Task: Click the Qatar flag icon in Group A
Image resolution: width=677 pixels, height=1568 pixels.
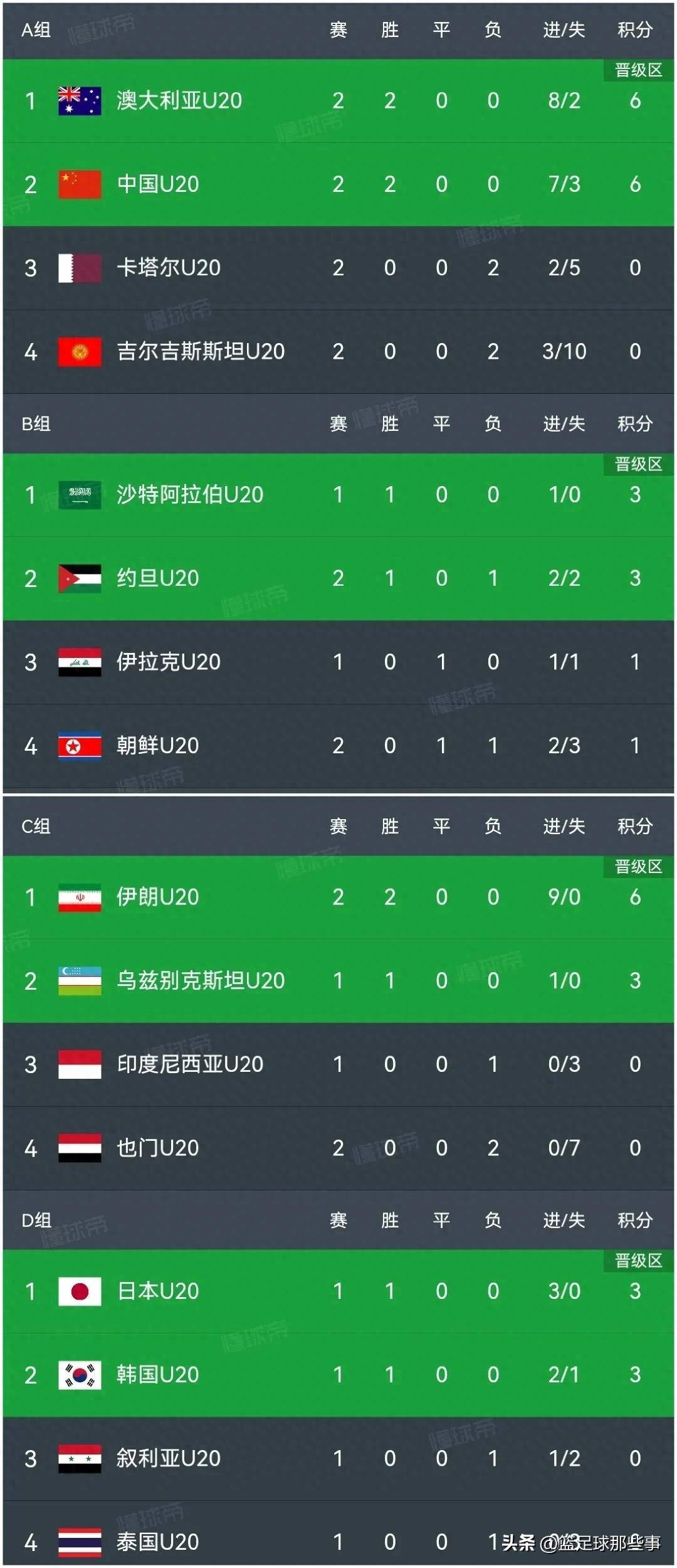Action: click(x=80, y=268)
